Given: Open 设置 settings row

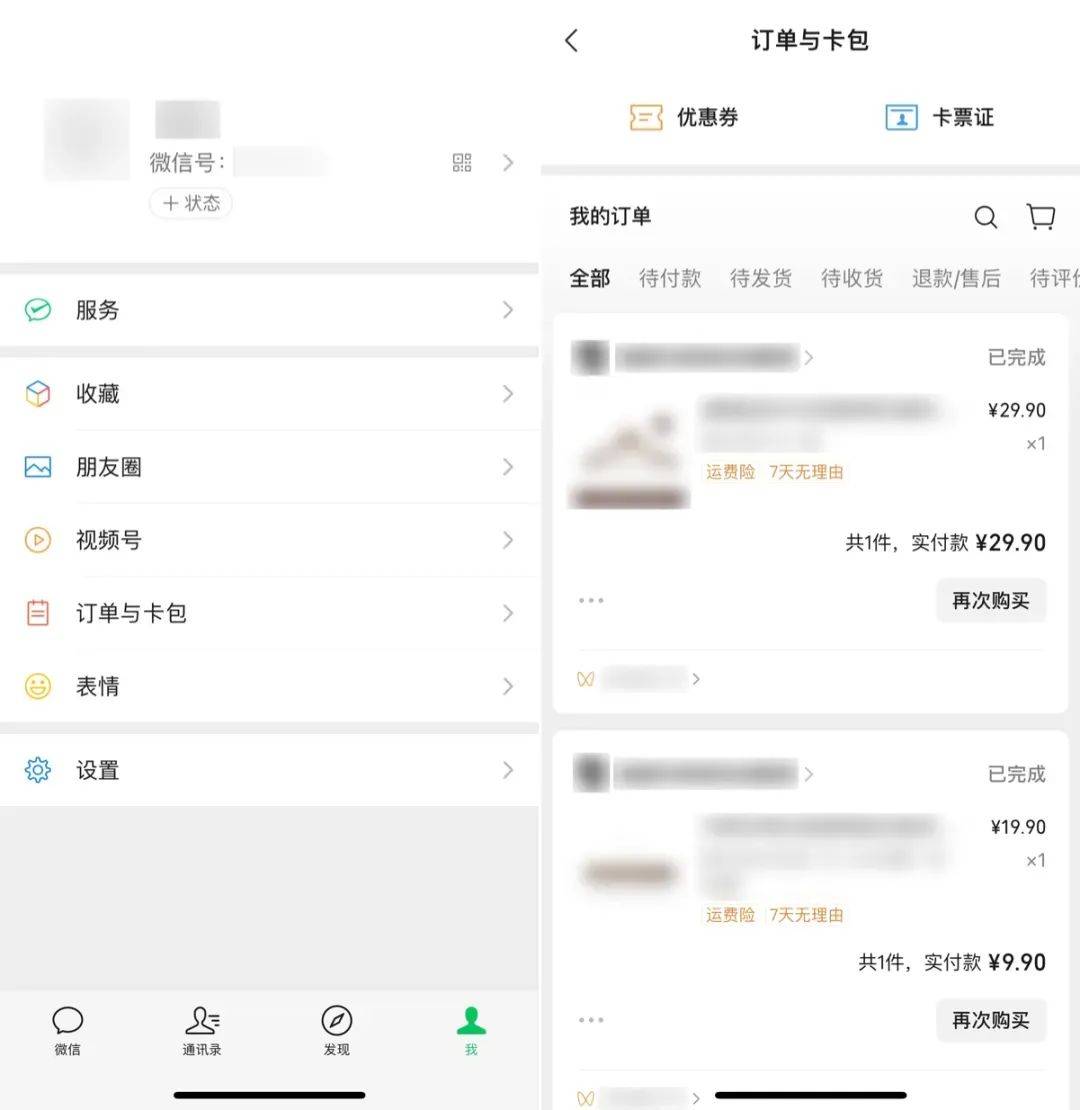Looking at the screenshot, I should coord(270,770).
